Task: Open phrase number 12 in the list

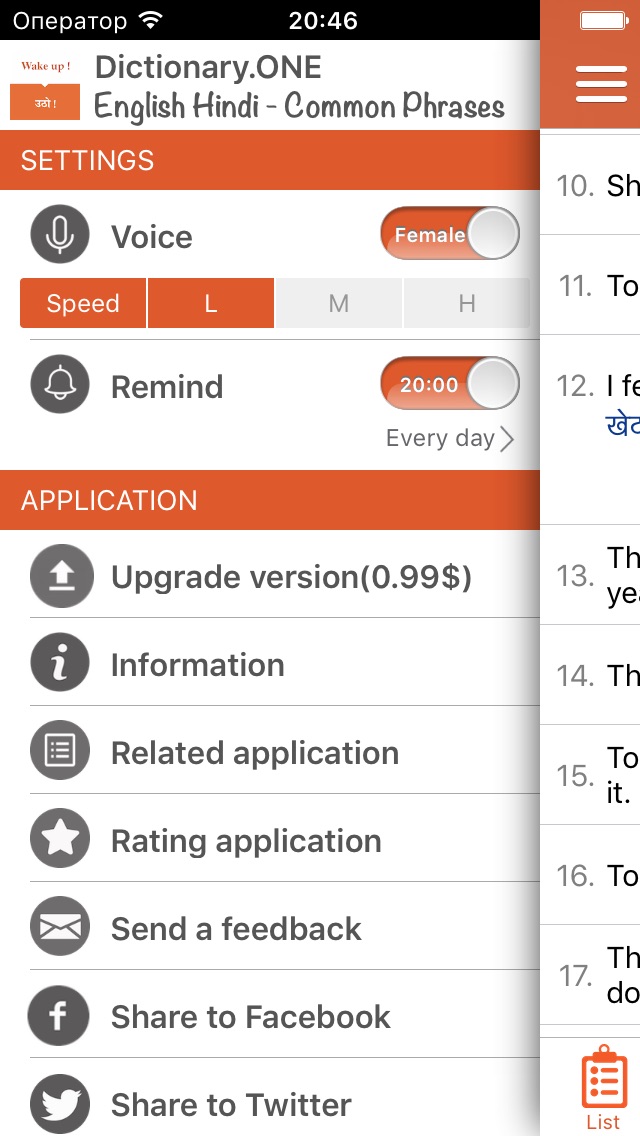Action: pyautogui.click(x=590, y=430)
